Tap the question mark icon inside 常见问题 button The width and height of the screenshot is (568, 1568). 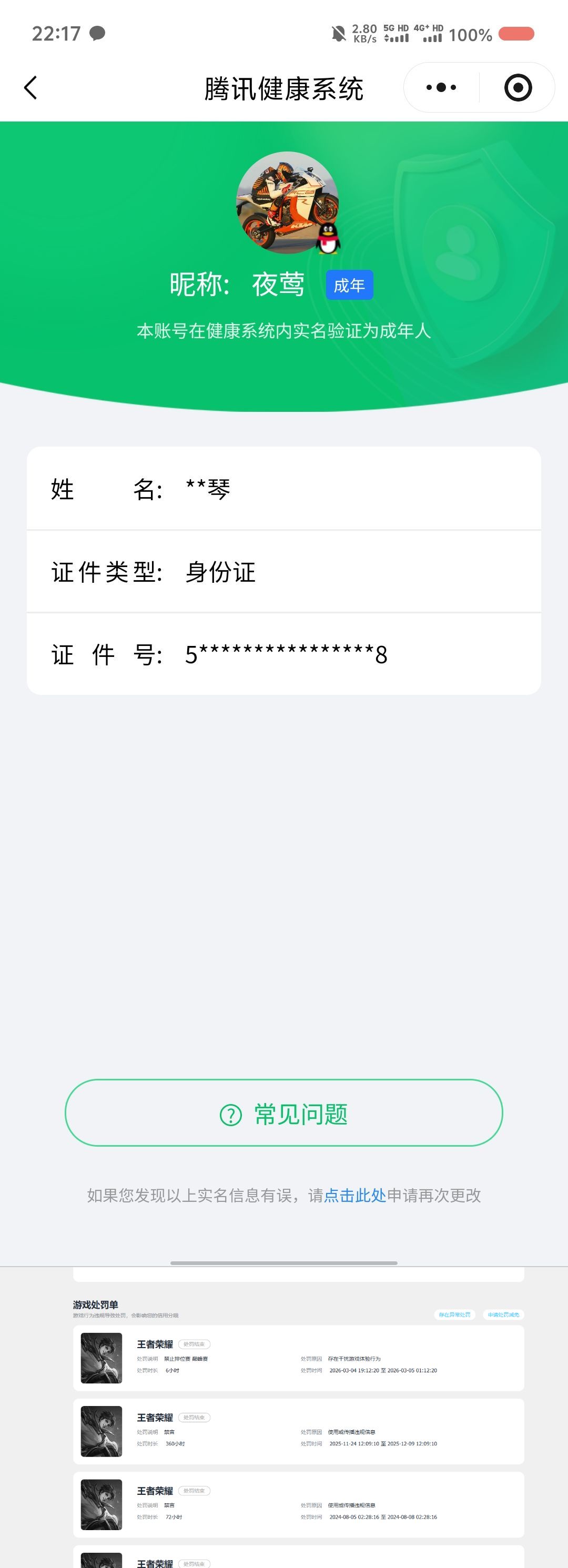232,1114
